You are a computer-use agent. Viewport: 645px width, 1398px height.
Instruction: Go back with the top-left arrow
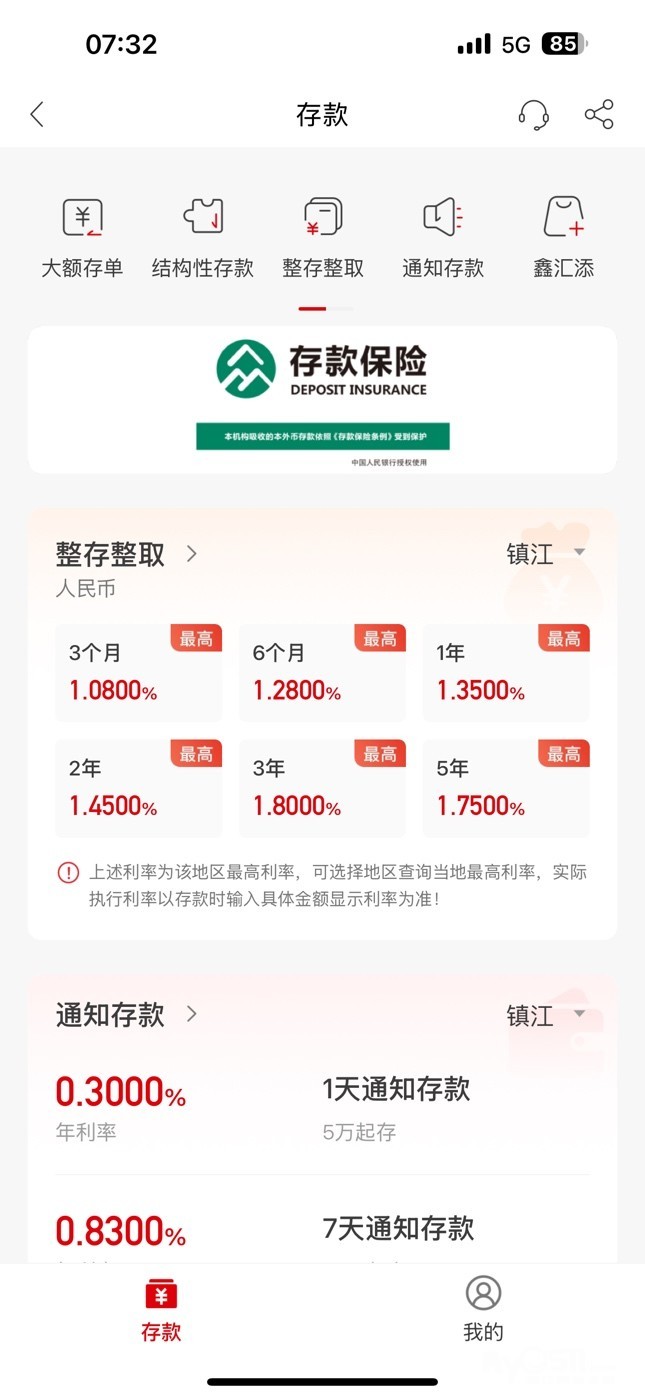click(37, 114)
